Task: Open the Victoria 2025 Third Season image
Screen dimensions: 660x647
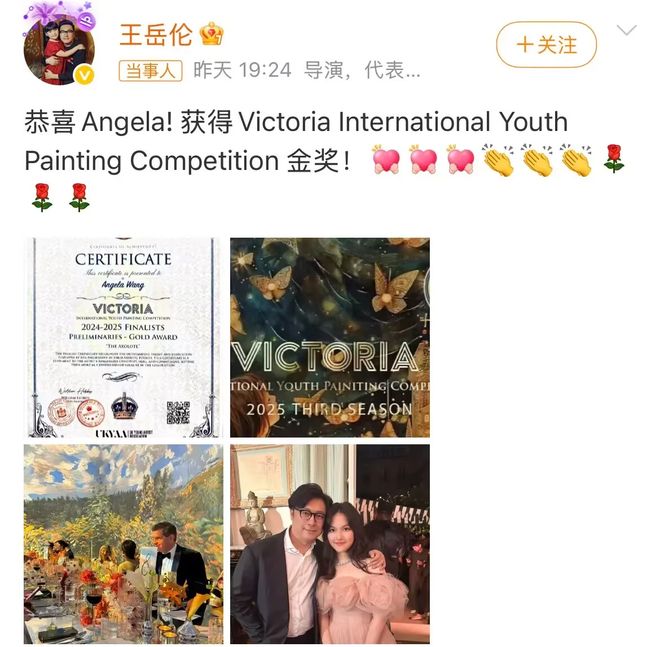Action: pos(330,338)
